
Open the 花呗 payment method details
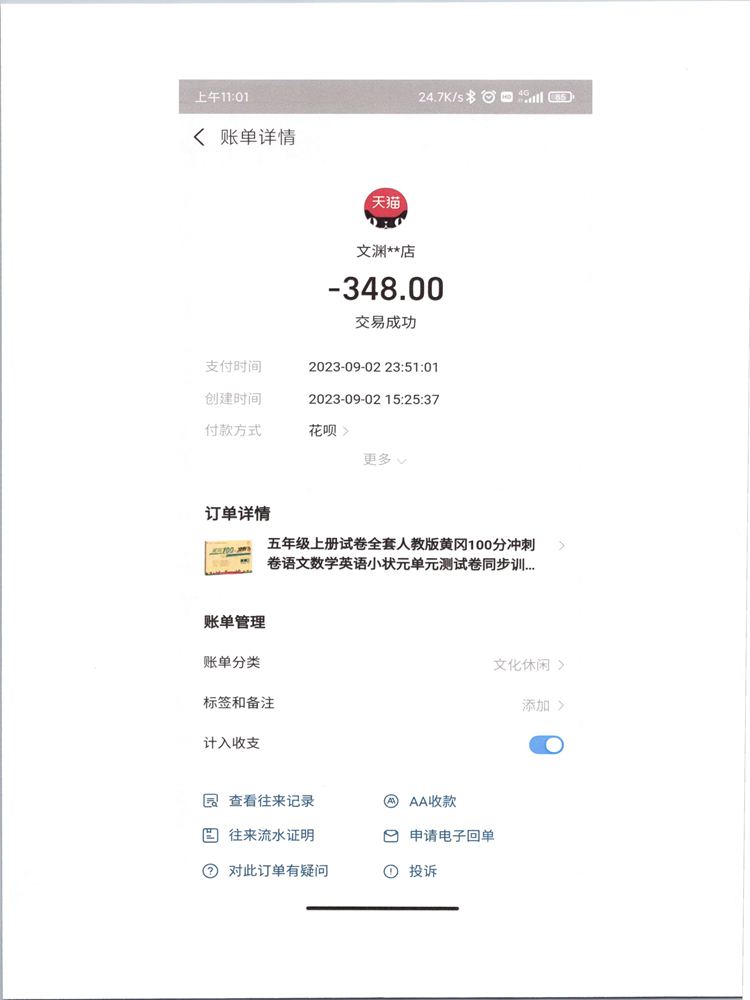pyautogui.click(x=328, y=431)
